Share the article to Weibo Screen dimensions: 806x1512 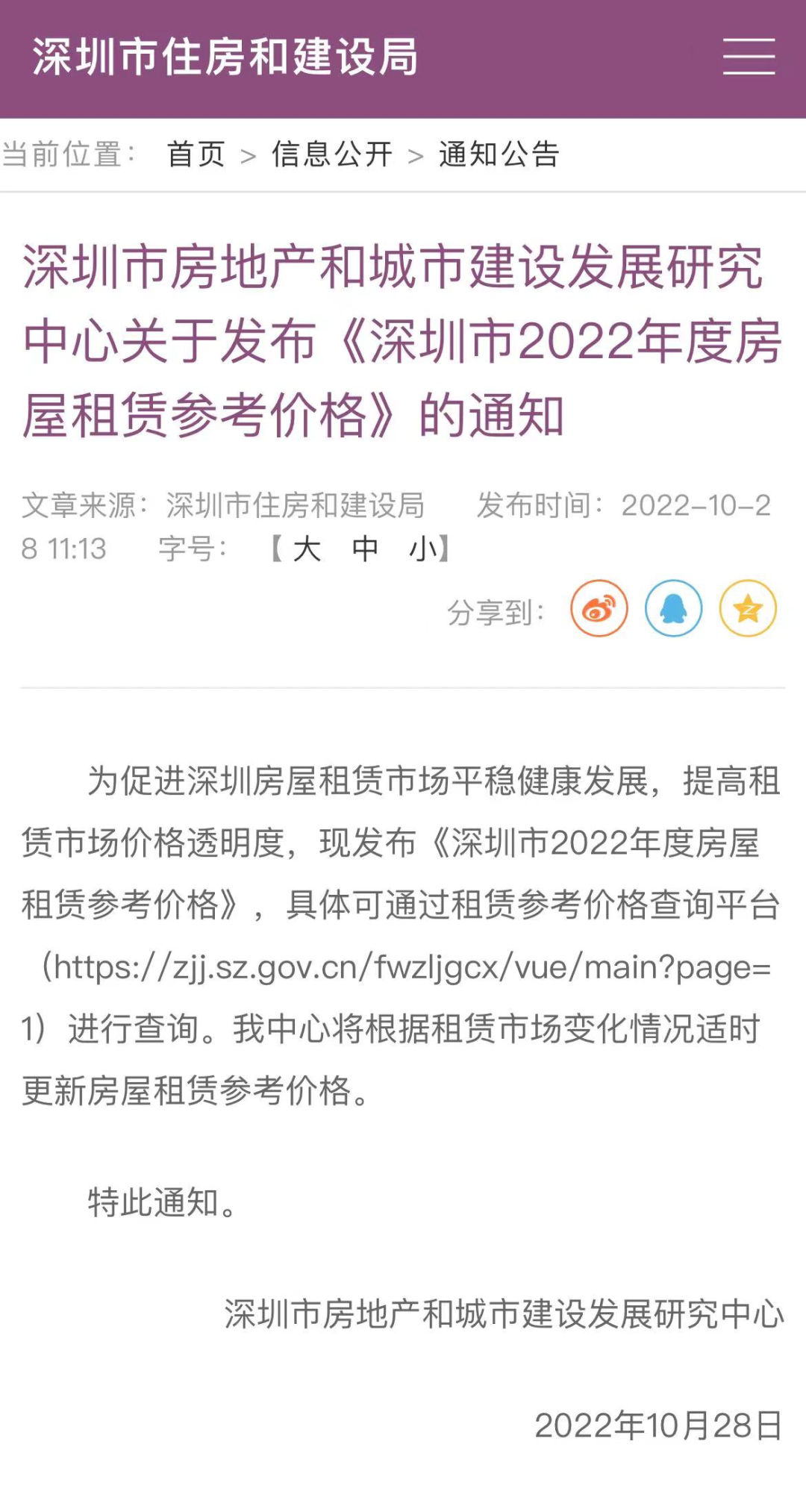(x=599, y=608)
